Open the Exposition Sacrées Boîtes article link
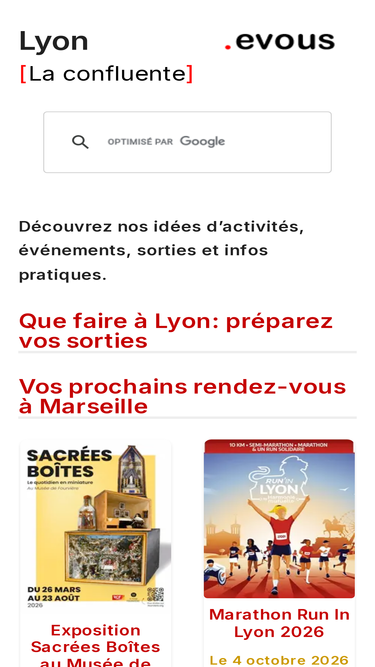 [96, 644]
